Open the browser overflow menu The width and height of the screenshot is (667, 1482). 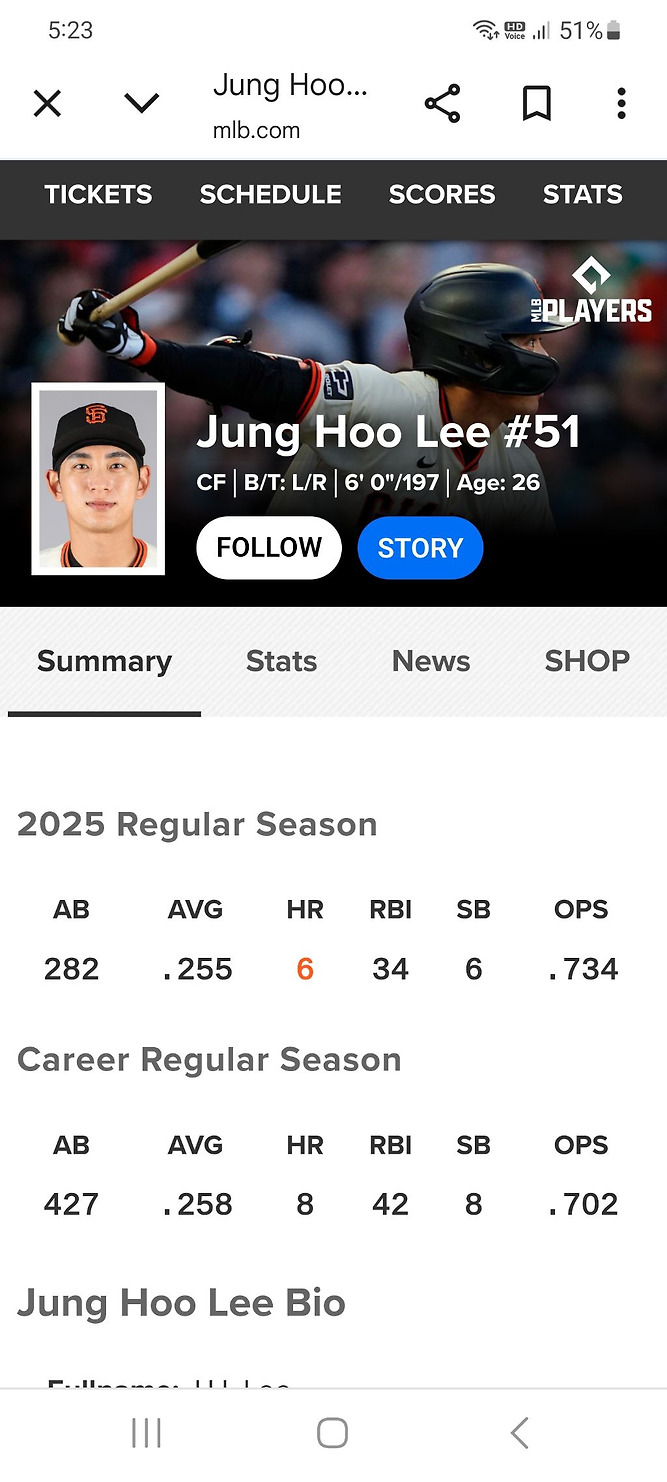[x=621, y=103]
